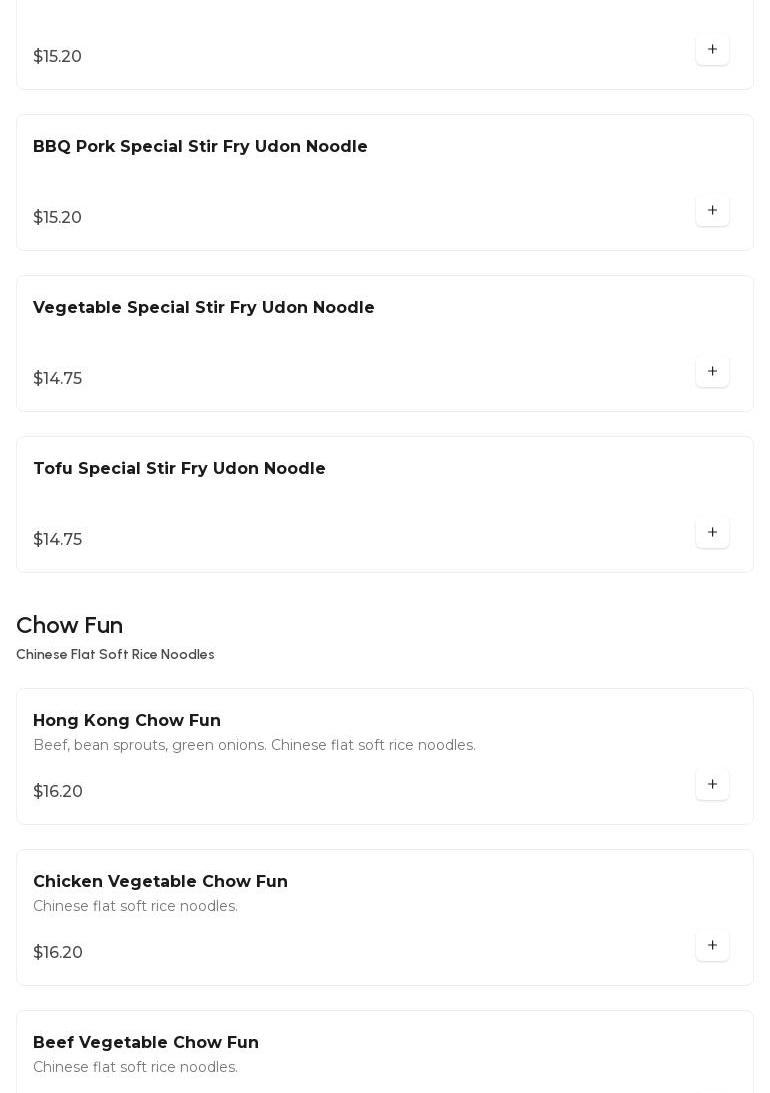The height and width of the screenshot is (1093, 770).
Task: Add Chicken Vegetable Chow Fun to order
Action: click(x=712, y=945)
